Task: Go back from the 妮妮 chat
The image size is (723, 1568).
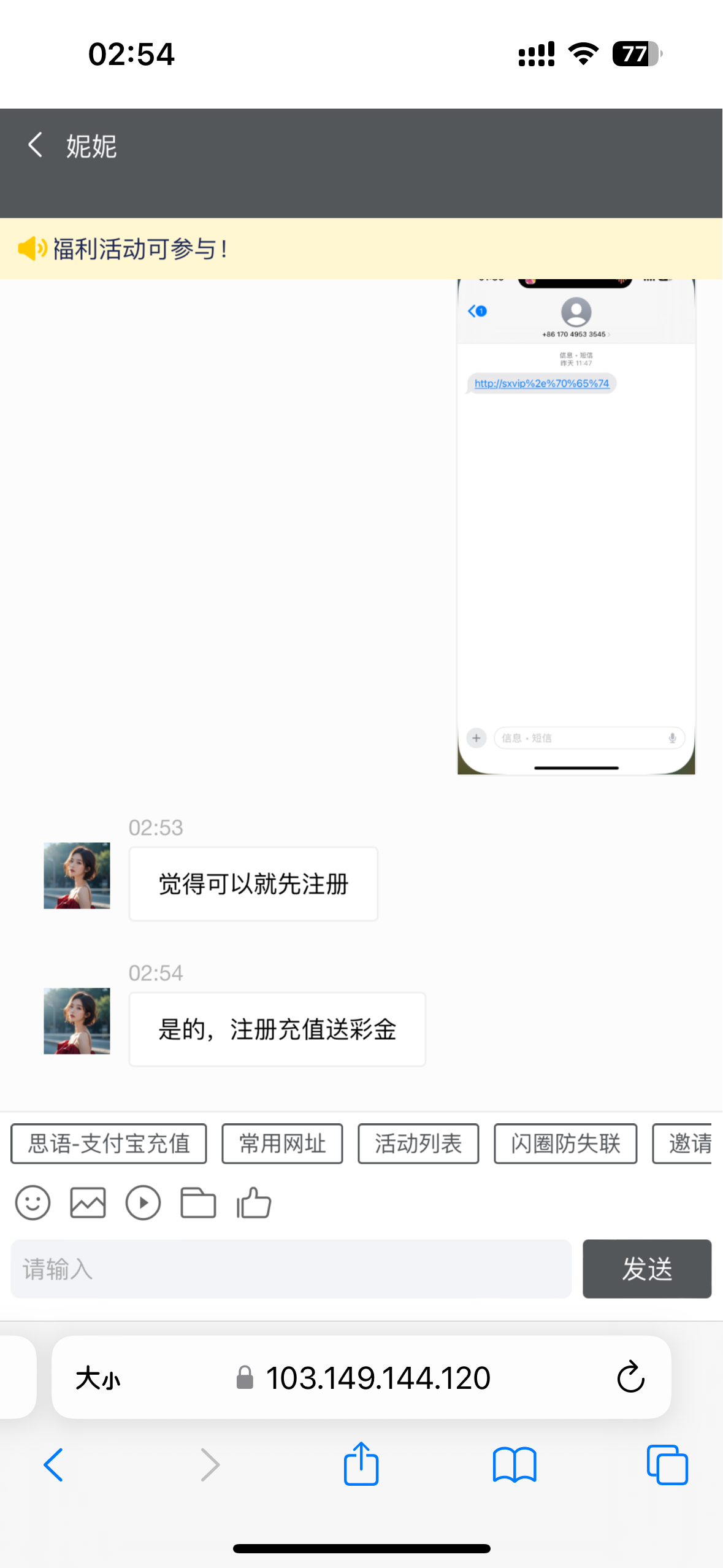Action: click(36, 145)
